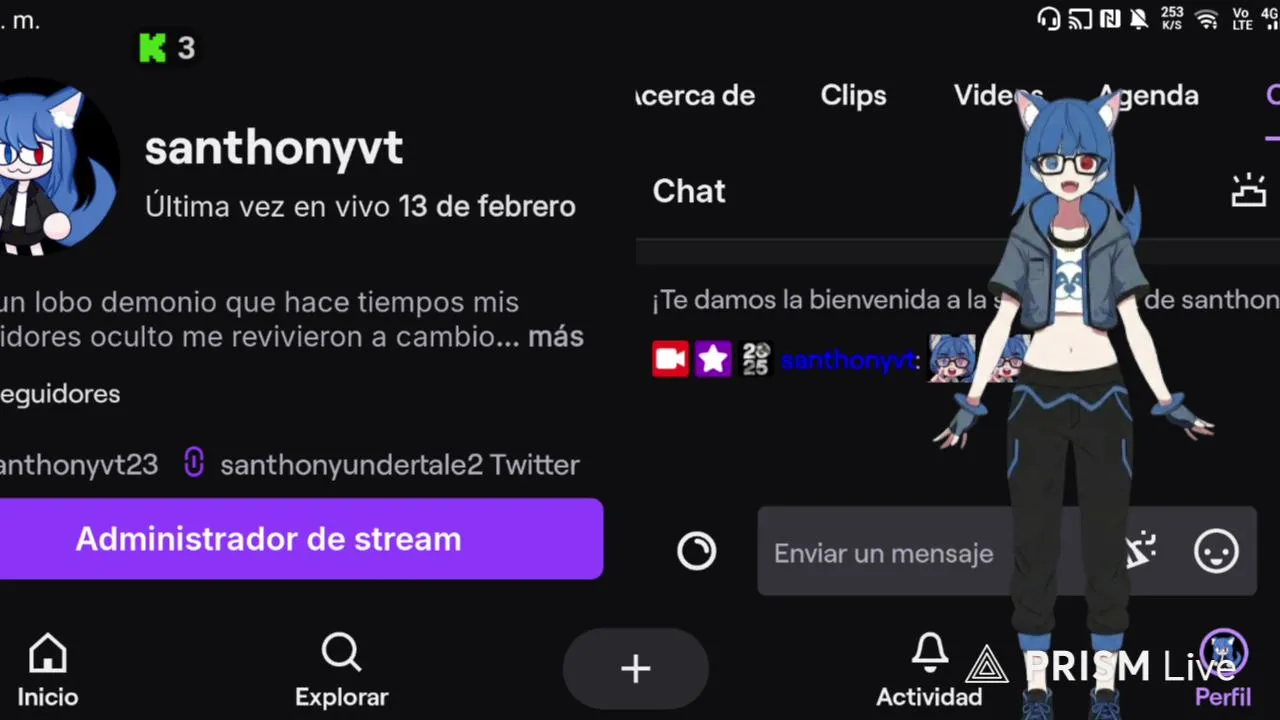The width and height of the screenshot is (1280, 720).
Task: Switch to the Inicio tab
Action: point(47,671)
